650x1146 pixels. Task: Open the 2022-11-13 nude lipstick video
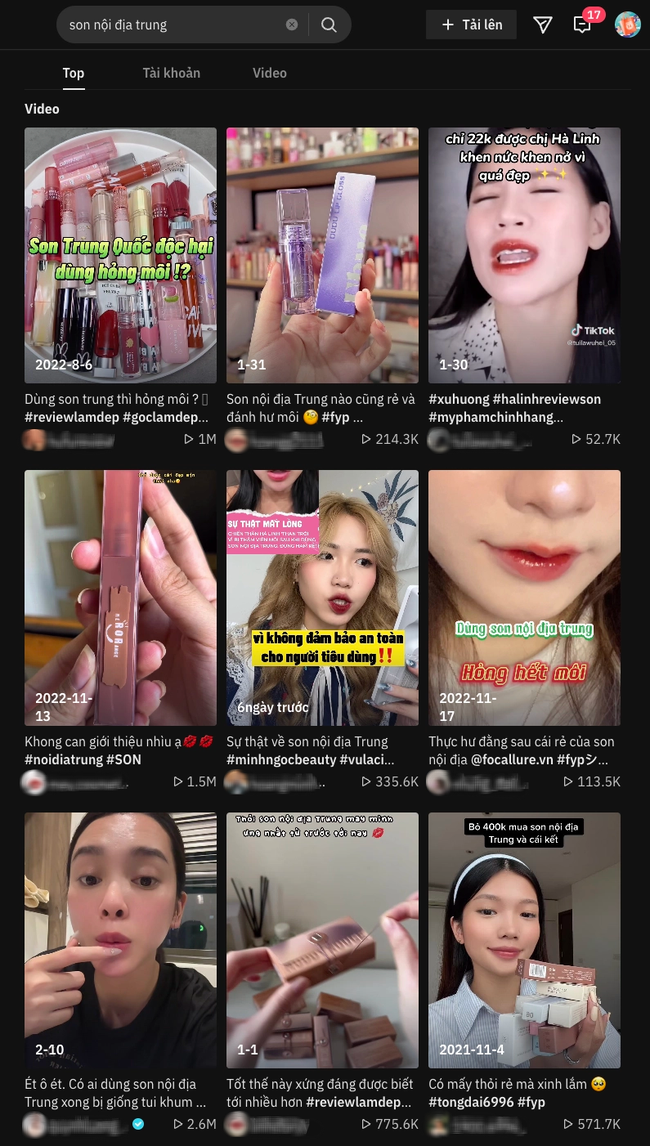(120, 597)
